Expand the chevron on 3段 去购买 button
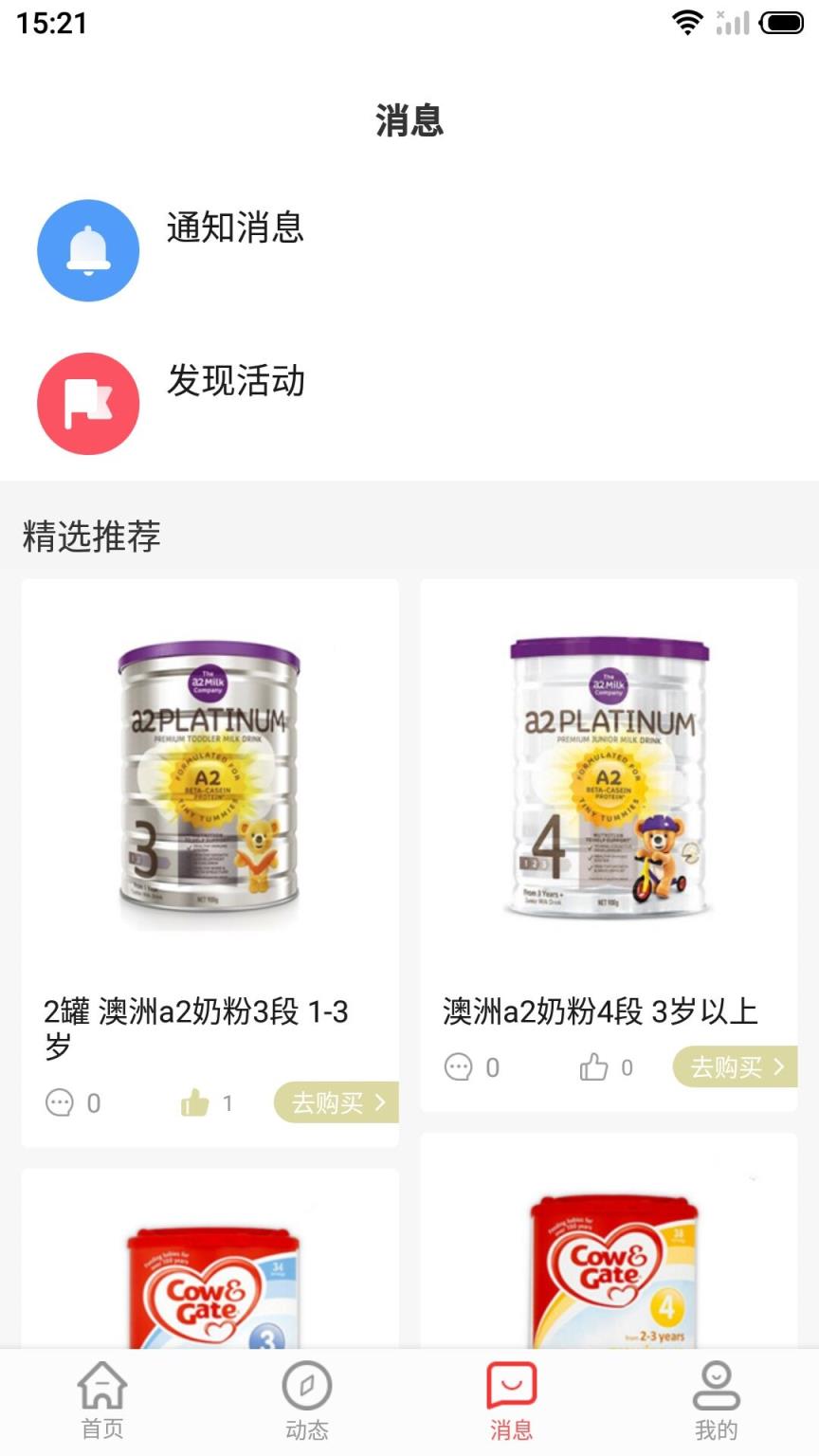 tap(380, 1102)
